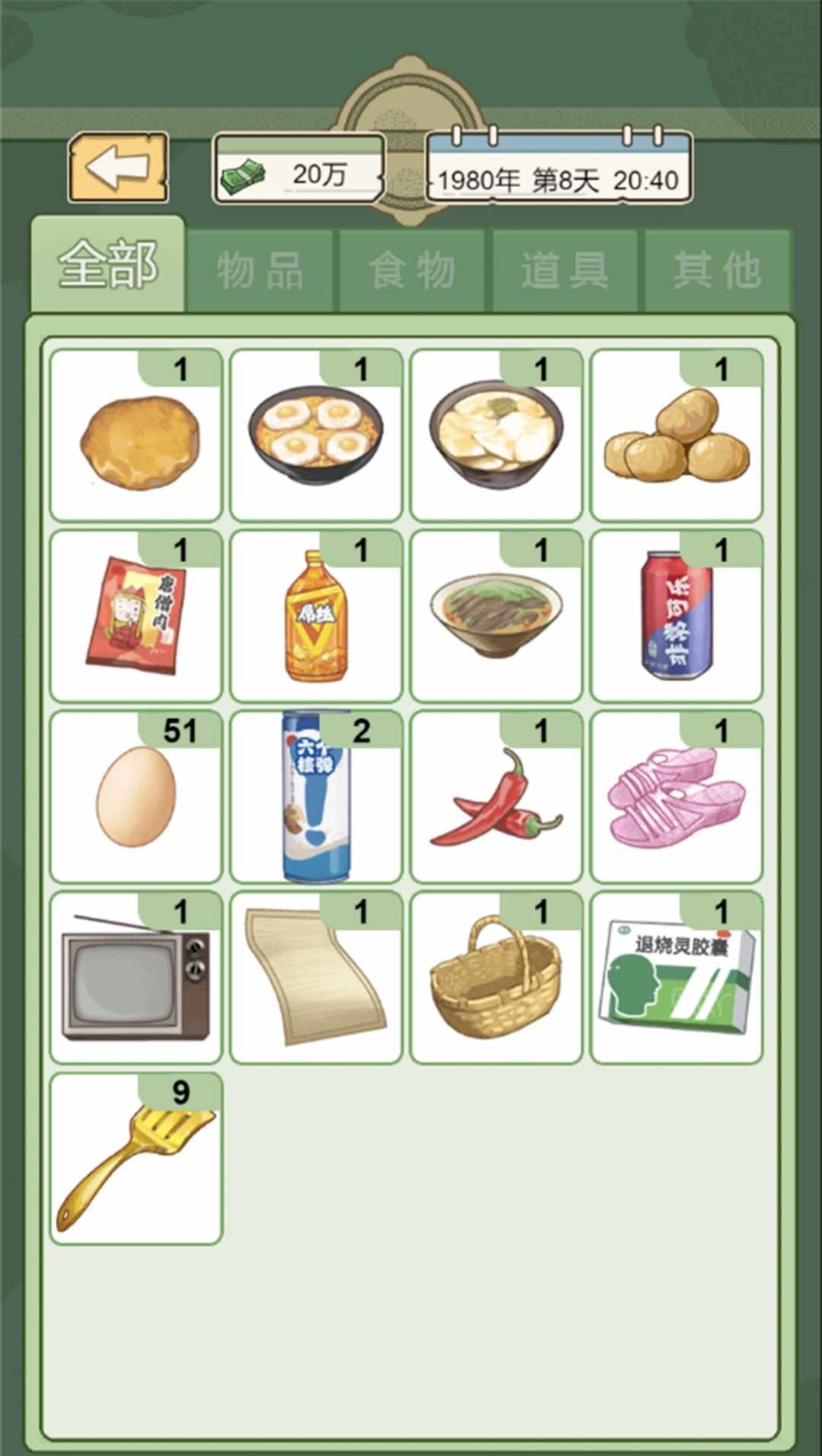This screenshot has width=822, height=1456.
Task: Select the yellow tea bottle item
Action: click(316, 616)
